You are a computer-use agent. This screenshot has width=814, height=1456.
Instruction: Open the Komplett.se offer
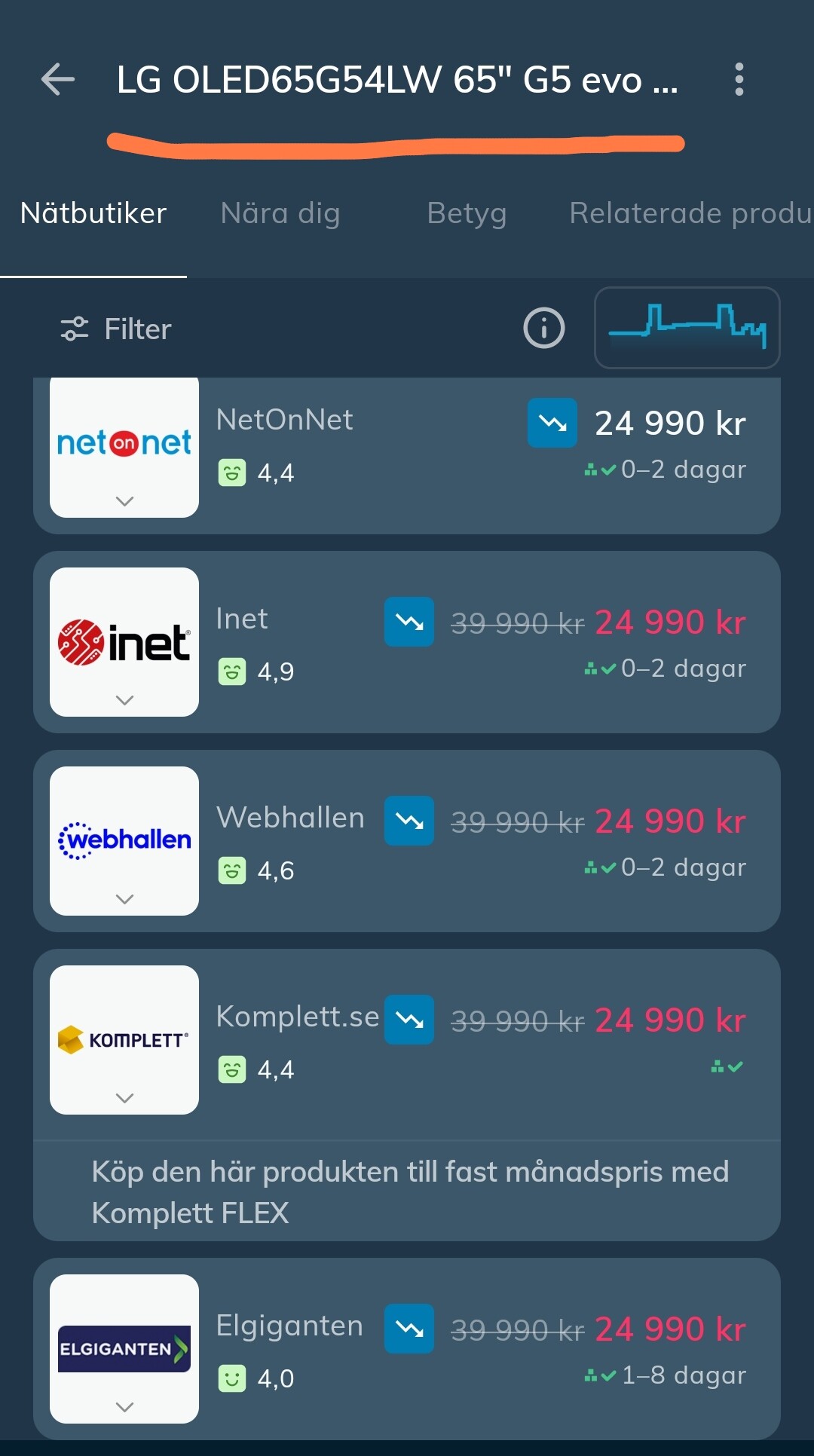click(482, 1040)
